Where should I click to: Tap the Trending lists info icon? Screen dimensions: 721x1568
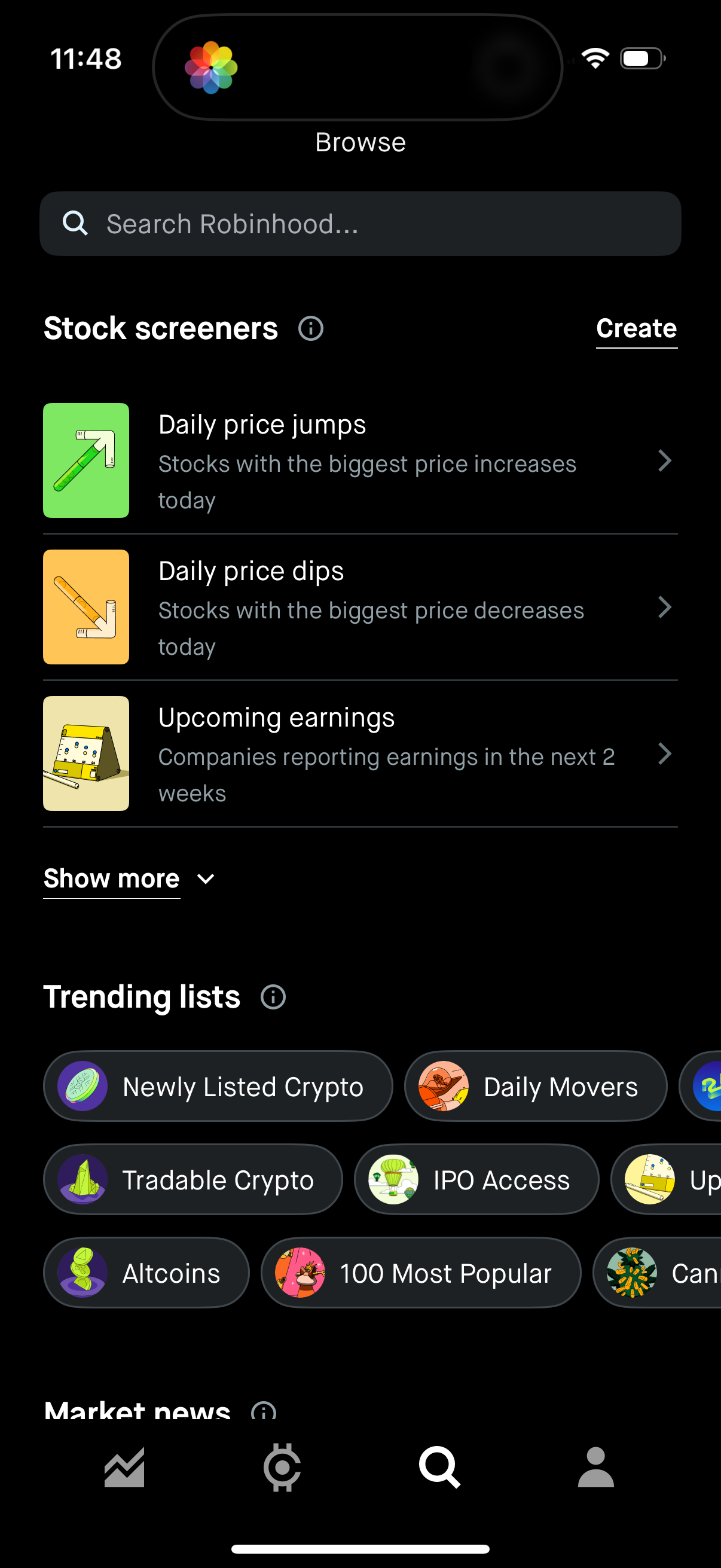click(x=273, y=996)
